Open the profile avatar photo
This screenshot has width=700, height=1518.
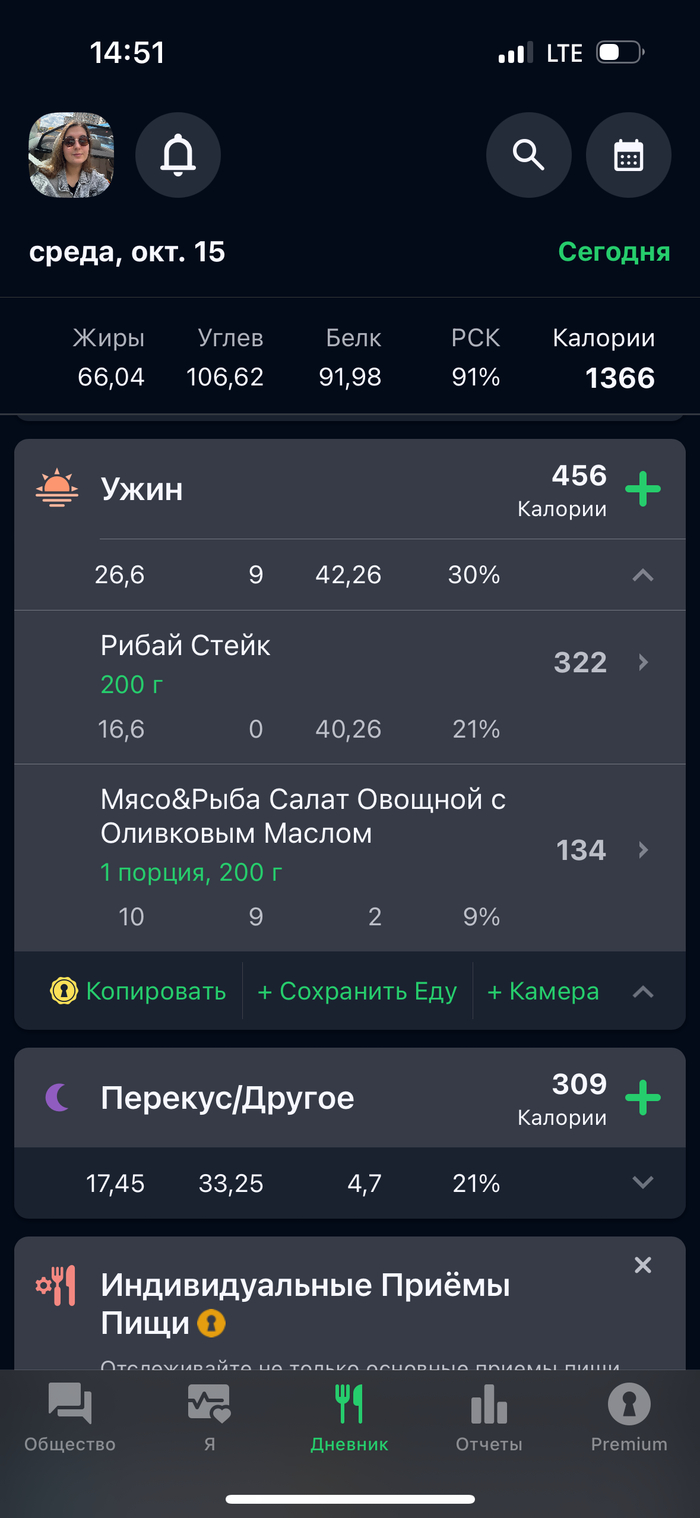pos(71,155)
